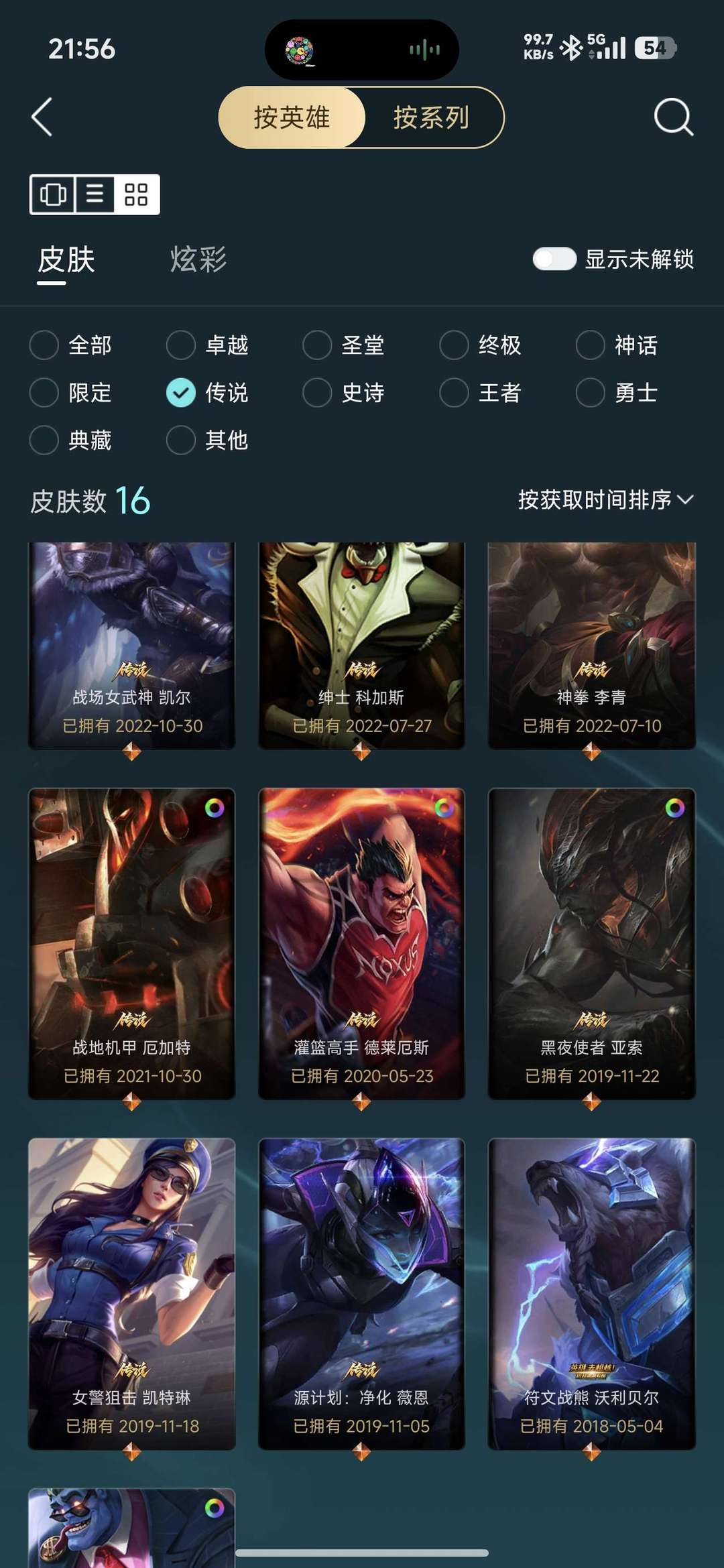Go back using the top-left arrow
The width and height of the screenshot is (724, 1568).
tap(42, 117)
